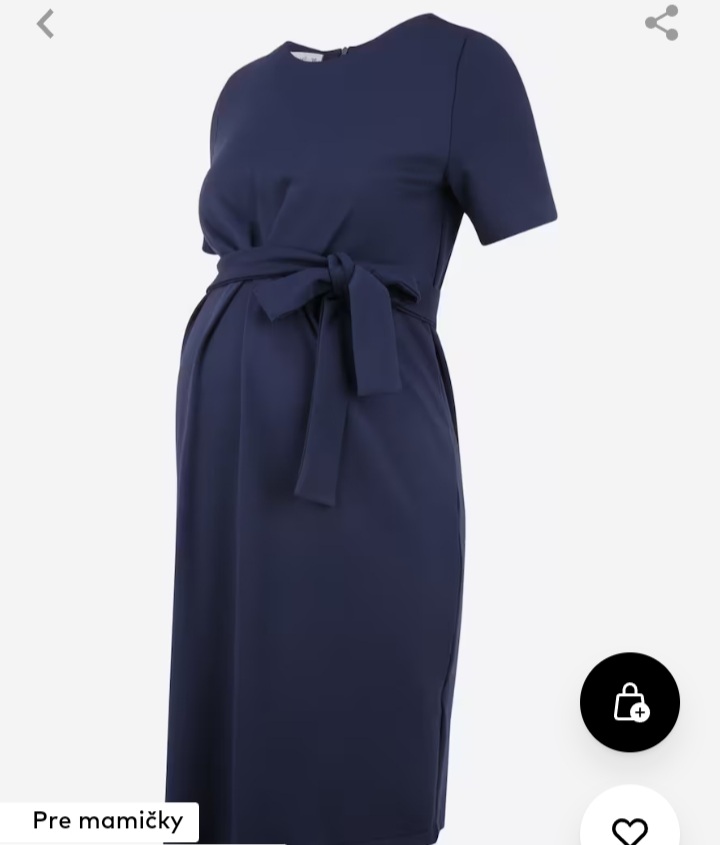Open the navy dress product photo
Screen dimensions: 720x845
click(x=340, y=420)
